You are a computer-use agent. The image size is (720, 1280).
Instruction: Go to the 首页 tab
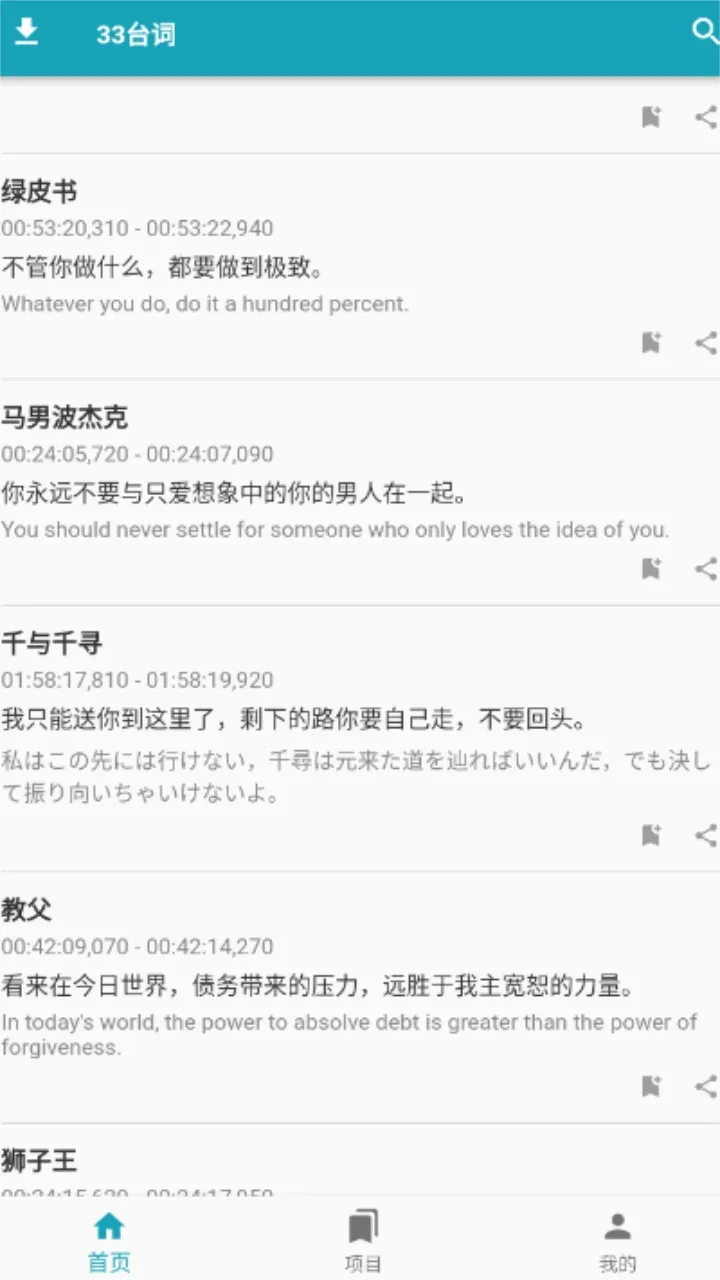(x=108, y=1240)
